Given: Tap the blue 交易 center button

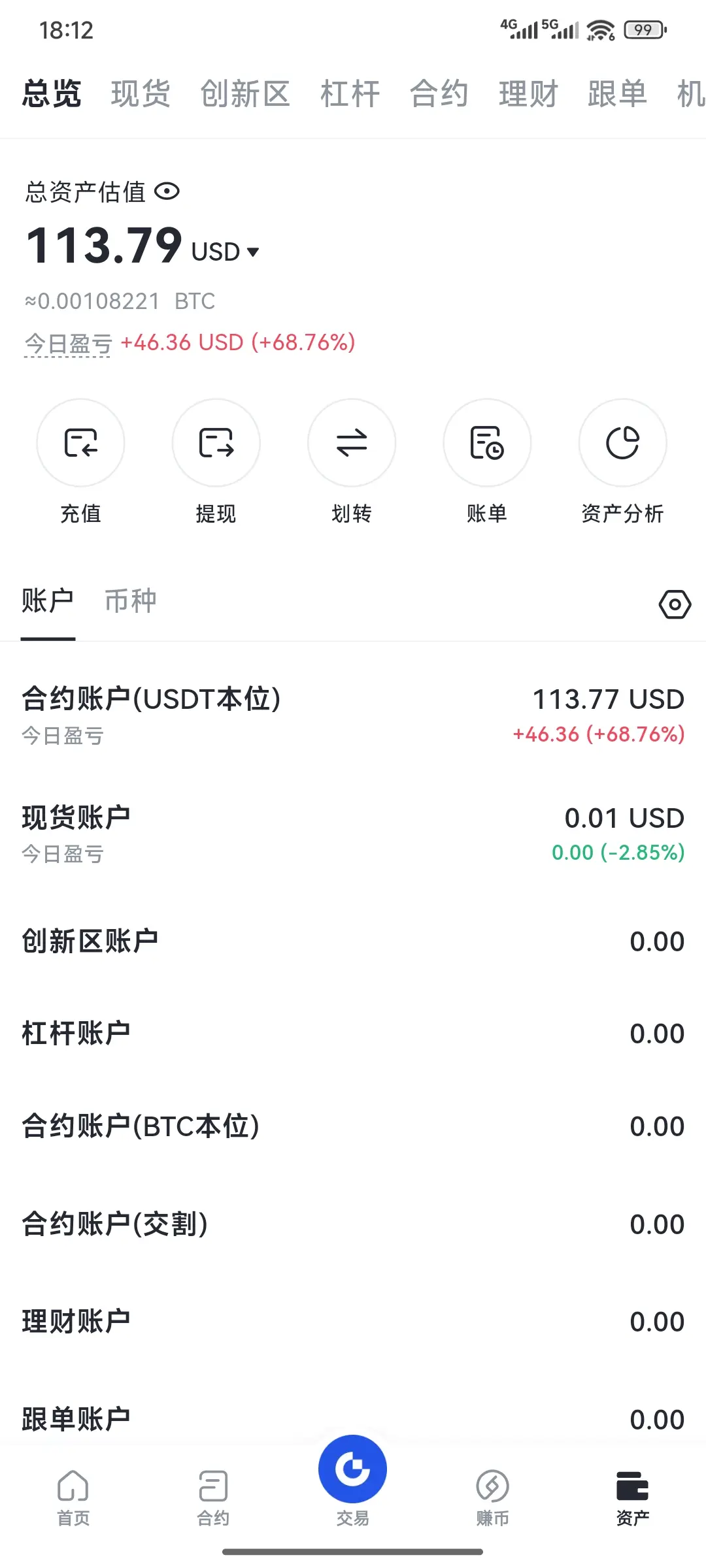Looking at the screenshot, I should coord(352,1470).
